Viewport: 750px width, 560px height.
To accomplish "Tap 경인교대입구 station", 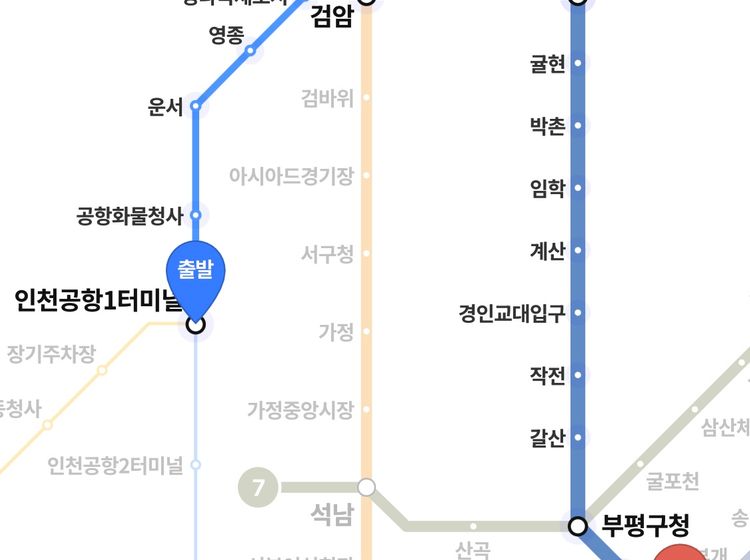I will click(x=578, y=313).
